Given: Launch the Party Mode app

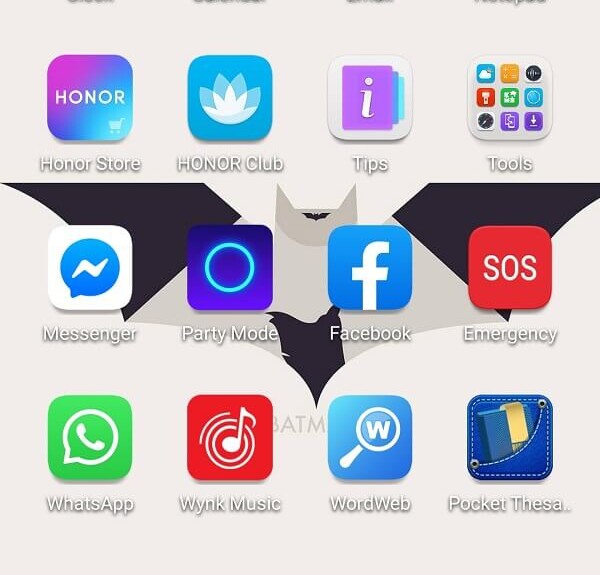Looking at the screenshot, I should pos(230,268).
